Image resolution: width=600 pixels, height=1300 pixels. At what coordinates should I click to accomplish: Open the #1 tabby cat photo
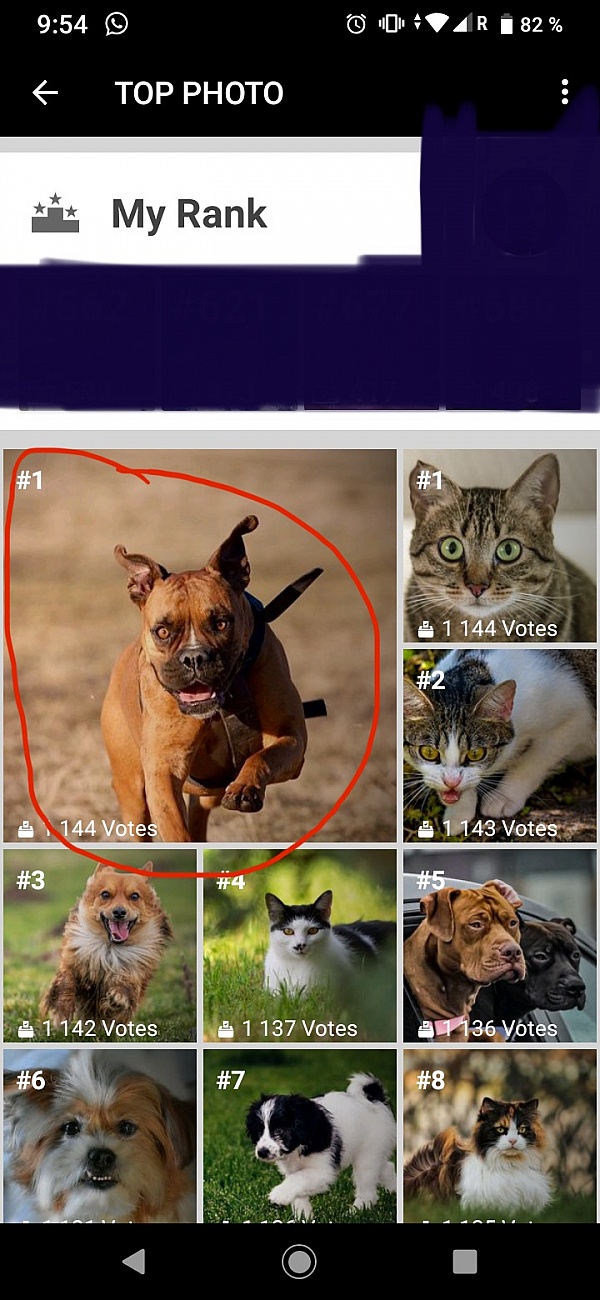tap(499, 545)
